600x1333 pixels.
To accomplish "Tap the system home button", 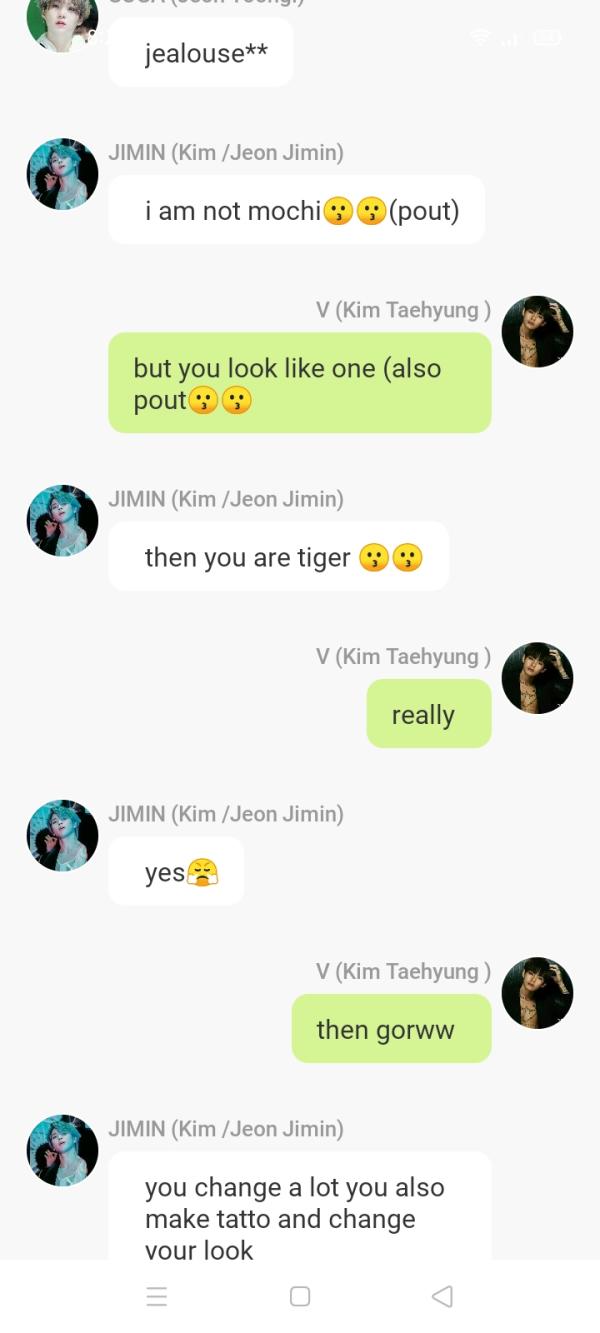I will (300, 1296).
